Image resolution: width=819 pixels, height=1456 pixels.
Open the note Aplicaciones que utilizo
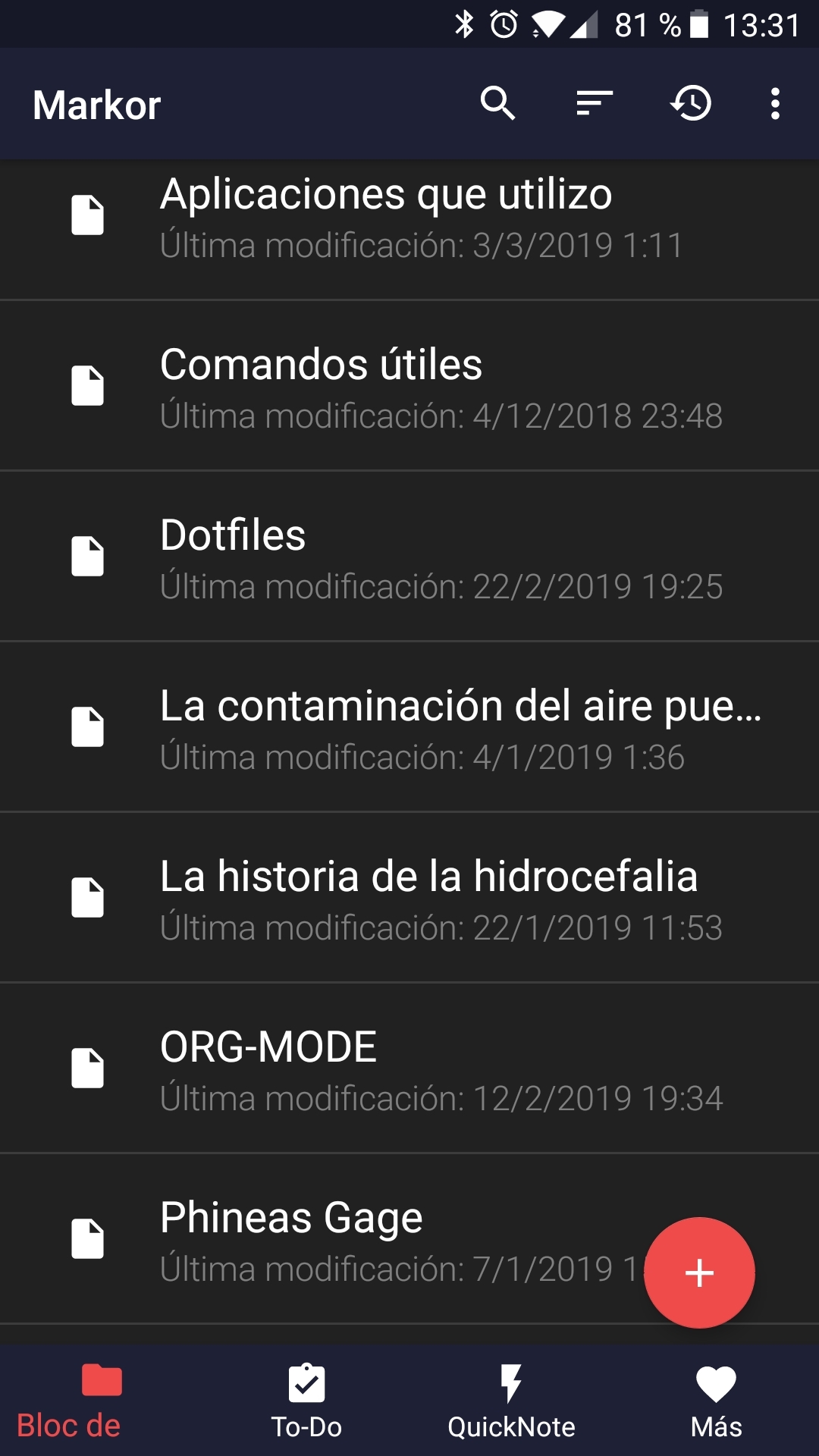click(409, 229)
